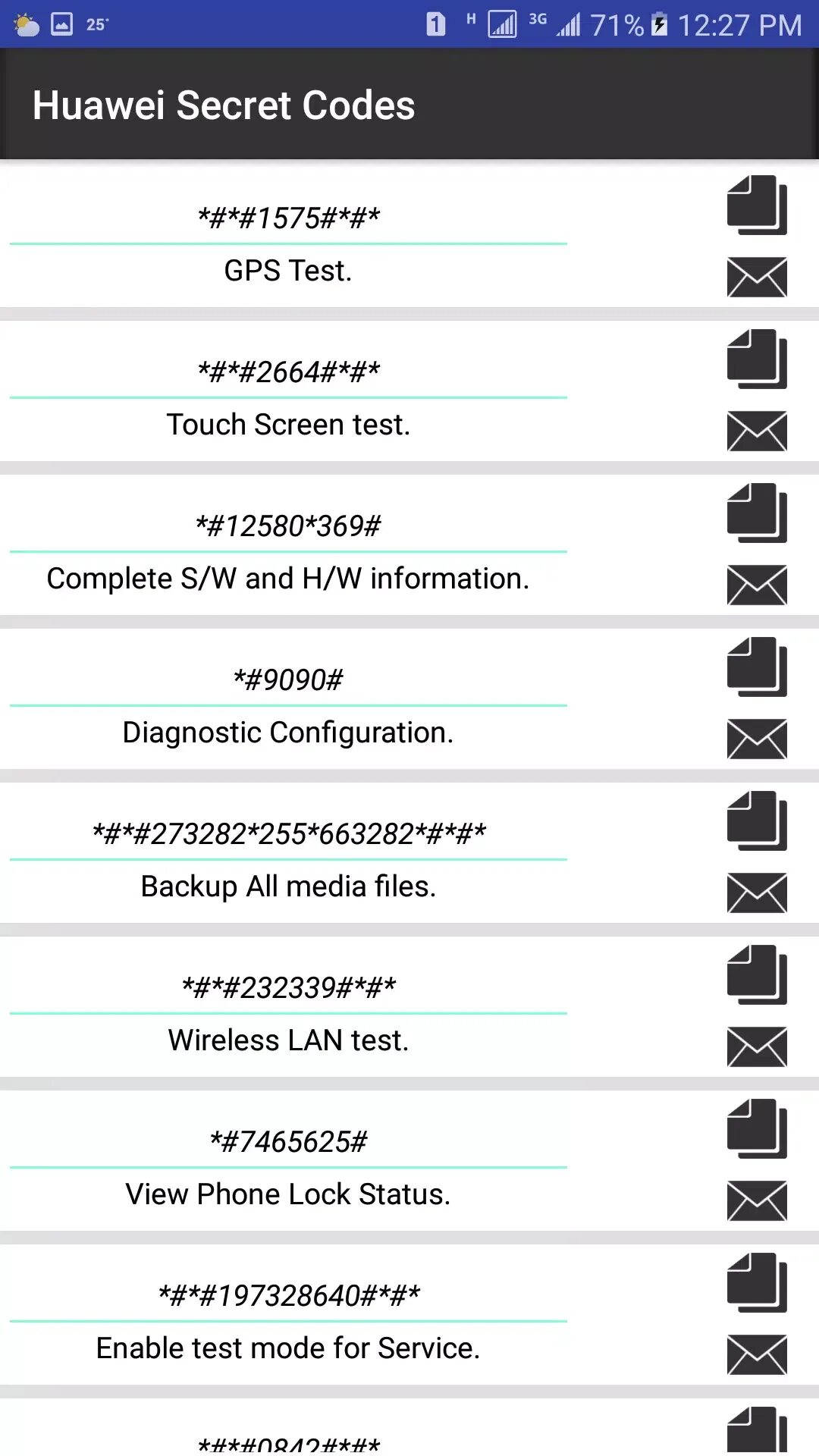Send Diagnostic Configuration code via envelope
This screenshot has width=819, height=1456.
point(757,739)
